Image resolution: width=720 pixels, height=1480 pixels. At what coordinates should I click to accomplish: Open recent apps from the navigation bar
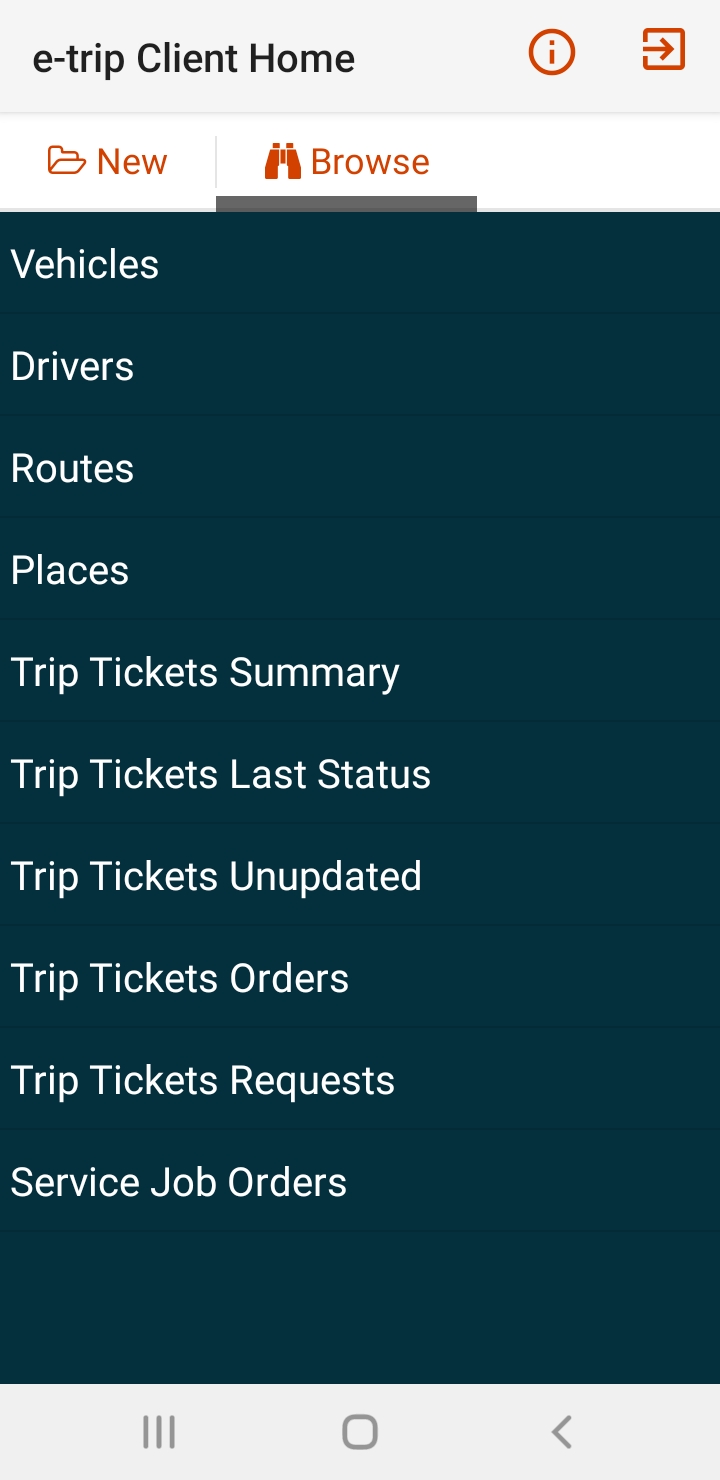pos(159,1432)
